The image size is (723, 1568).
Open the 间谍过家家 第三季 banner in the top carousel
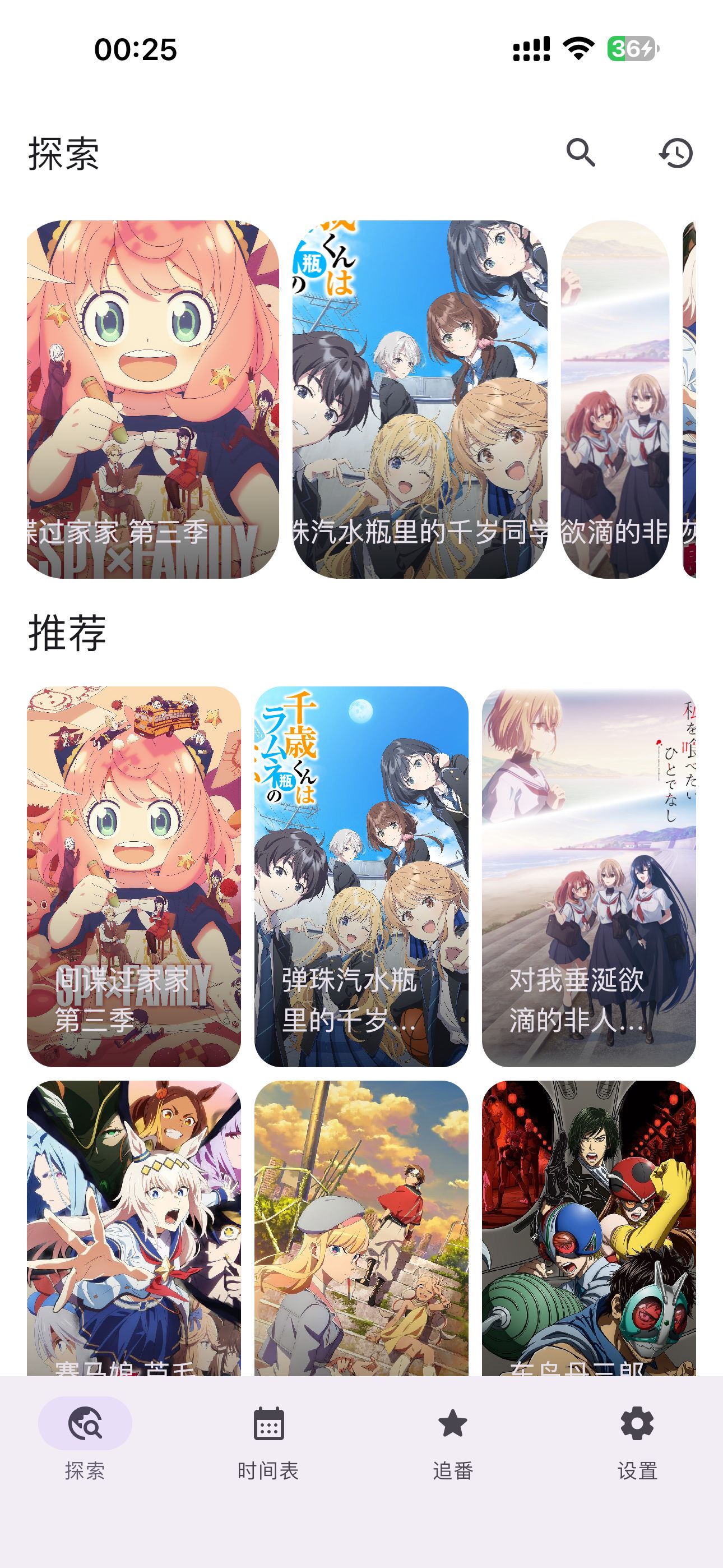tap(153, 399)
